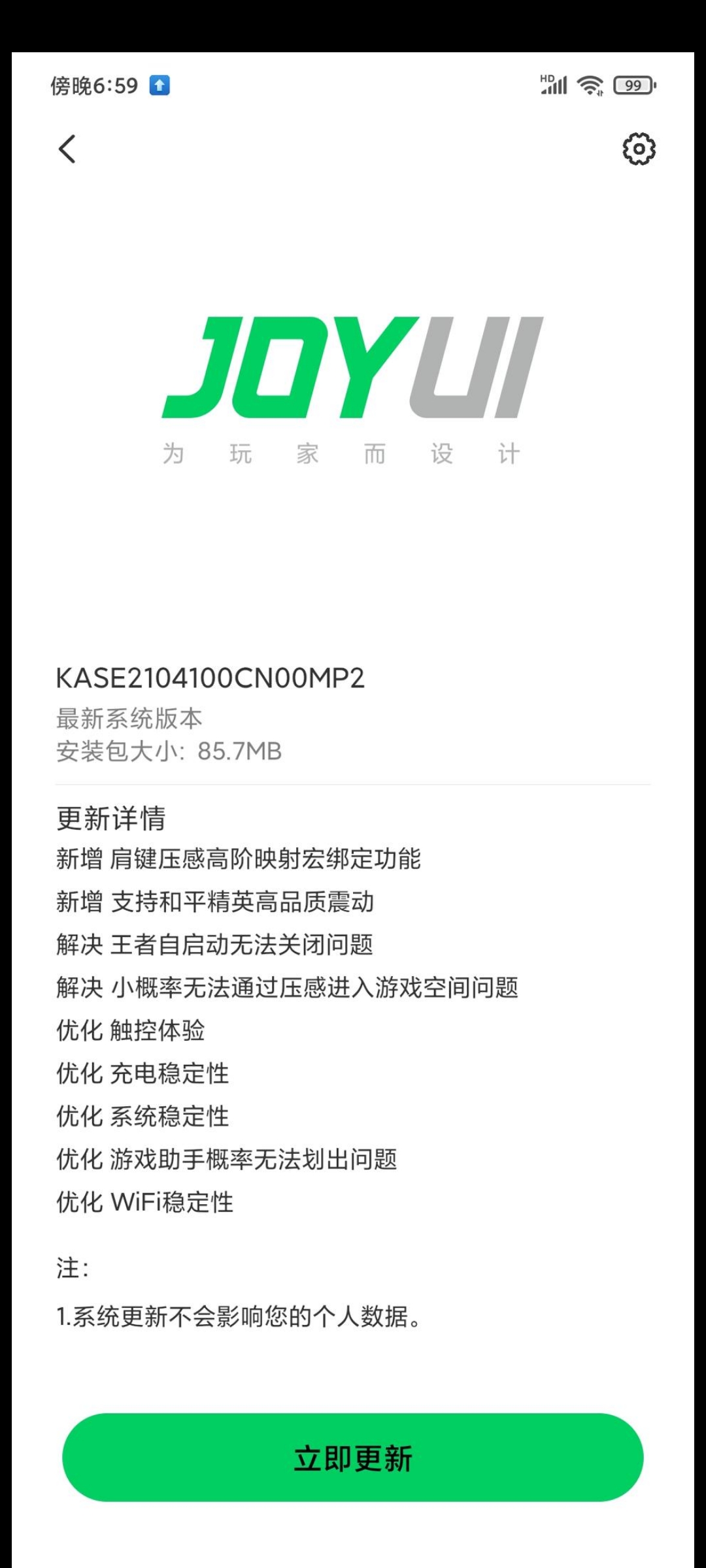706x1568 pixels.
Task: Tap the 立即更新 button to update now
Action: pyautogui.click(x=353, y=1458)
